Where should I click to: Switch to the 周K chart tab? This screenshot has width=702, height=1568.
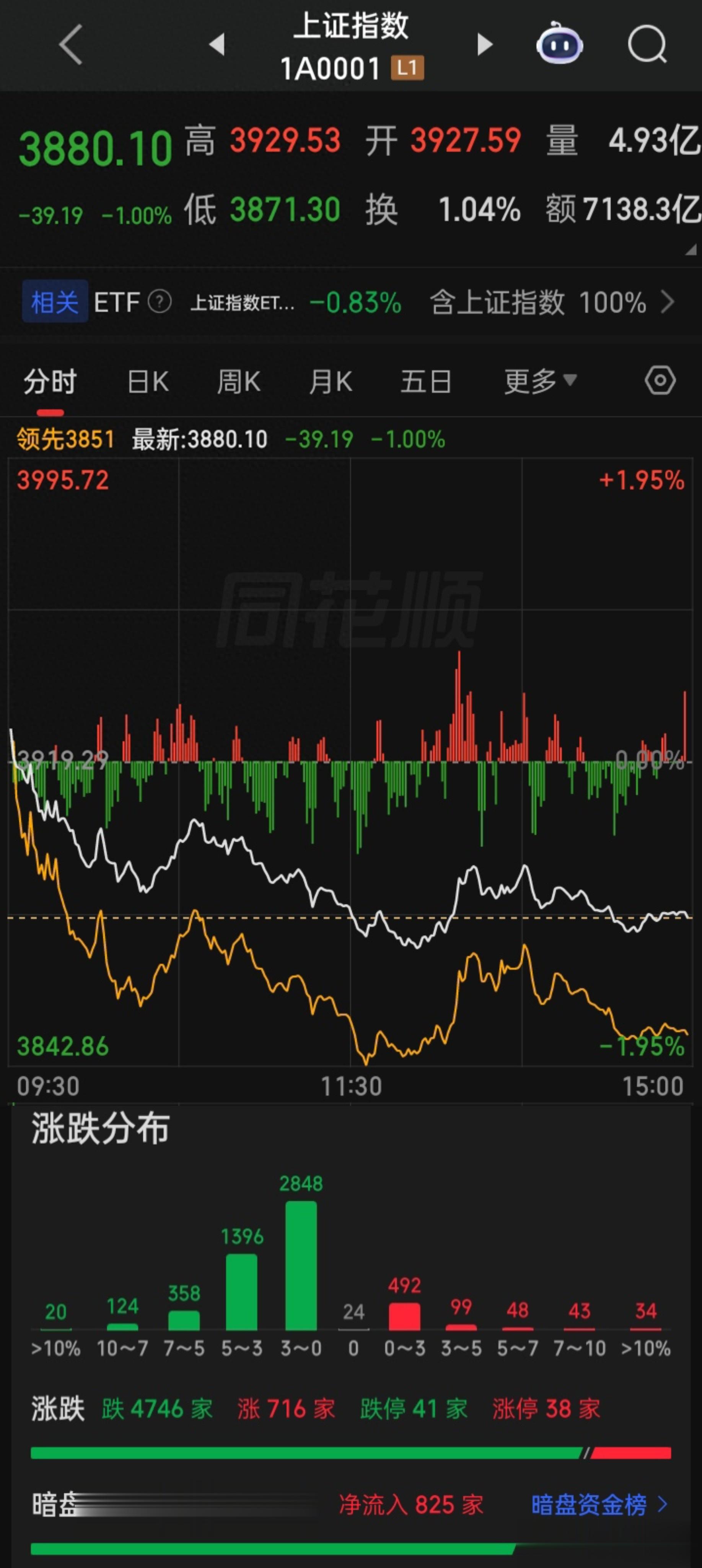[238, 382]
